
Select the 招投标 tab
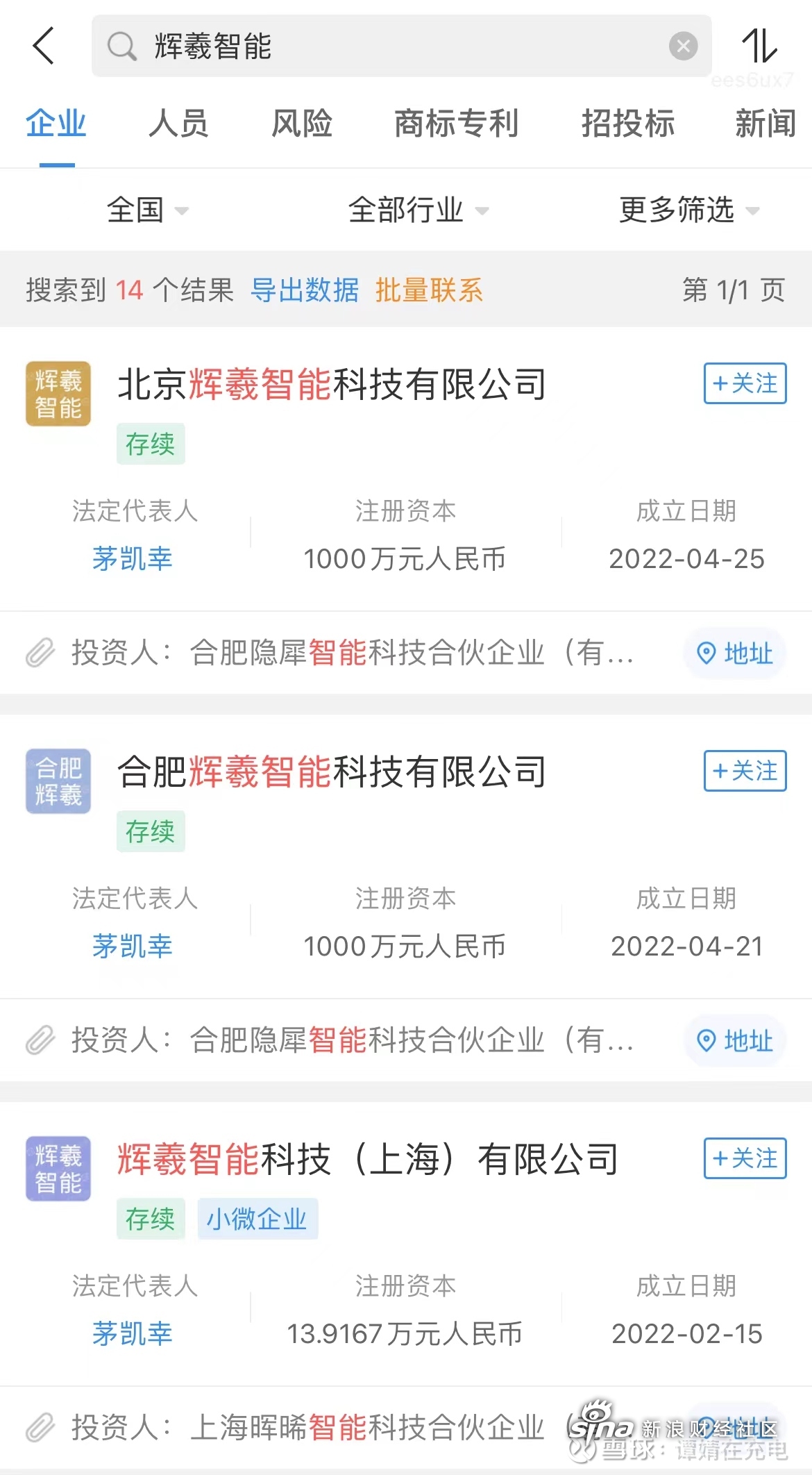tap(628, 124)
